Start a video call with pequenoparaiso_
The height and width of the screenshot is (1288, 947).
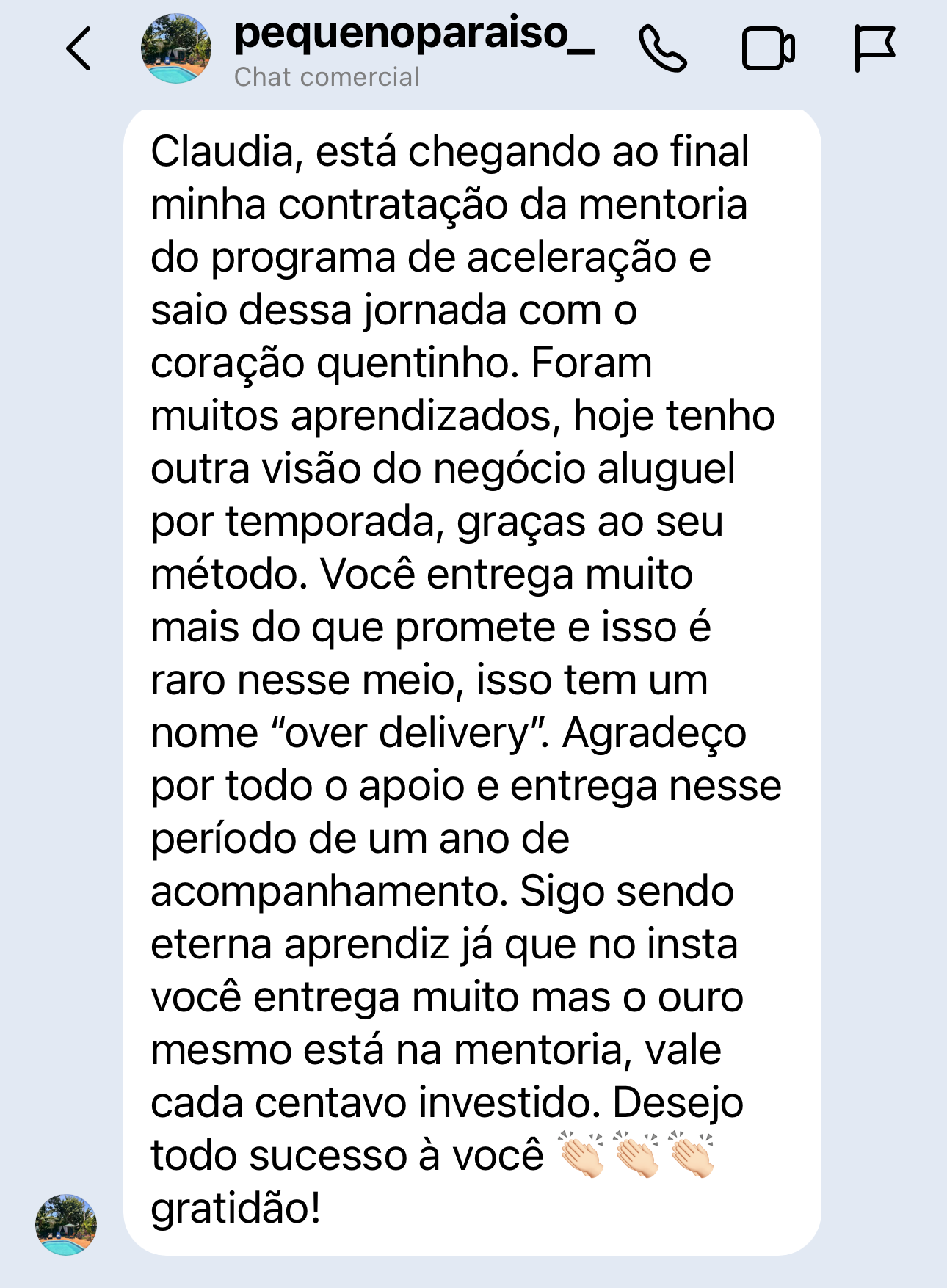click(x=768, y=48)
